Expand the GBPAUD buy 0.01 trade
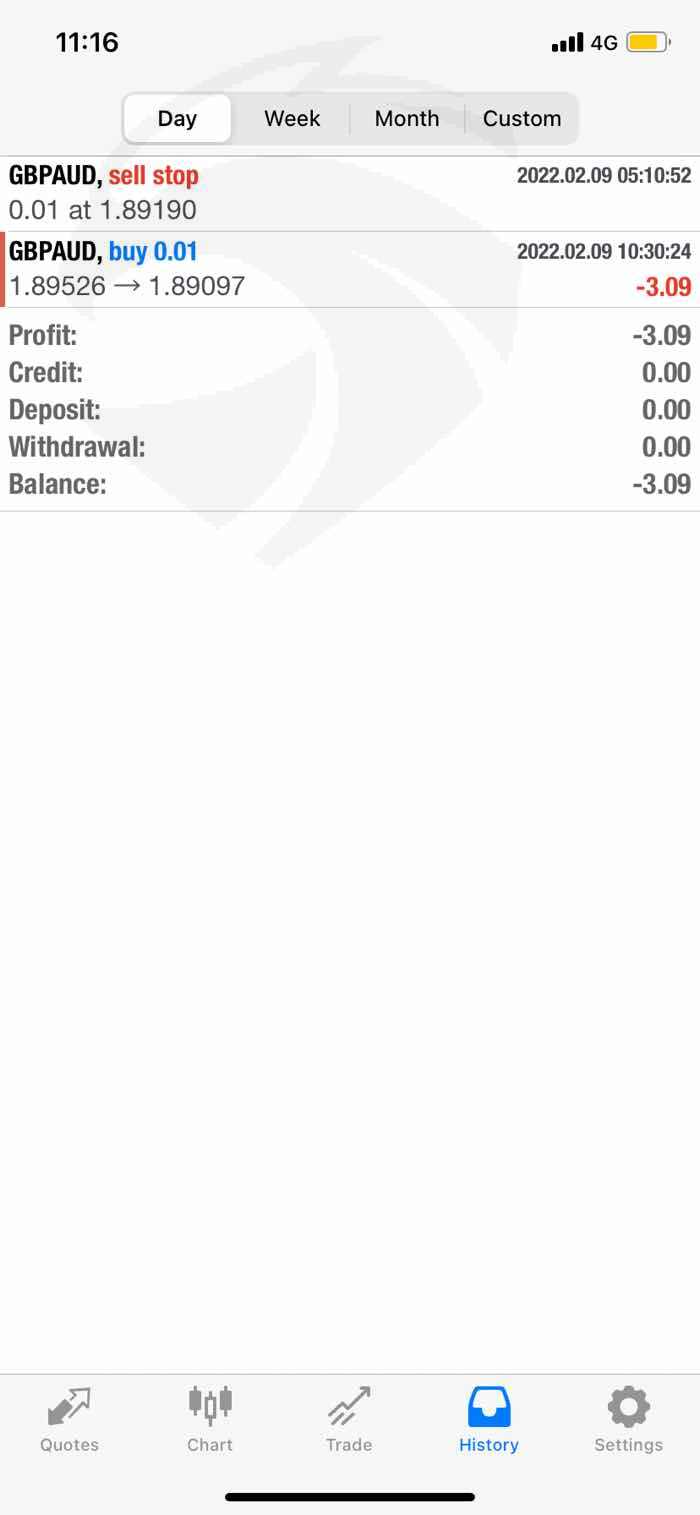 pyautogui.click(x=350, y=270)
